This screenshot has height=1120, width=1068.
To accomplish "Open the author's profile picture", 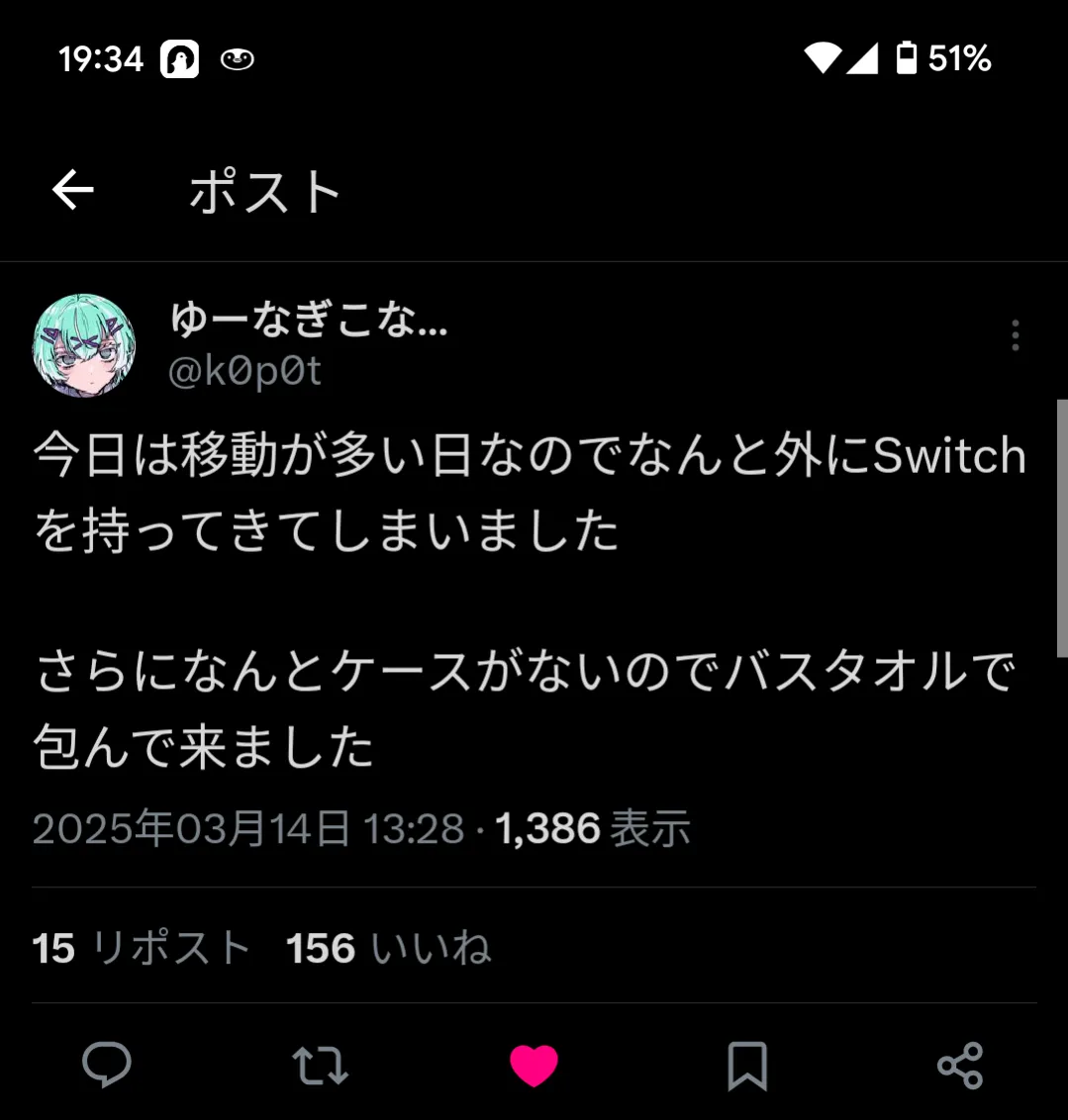I will [83, 345].
